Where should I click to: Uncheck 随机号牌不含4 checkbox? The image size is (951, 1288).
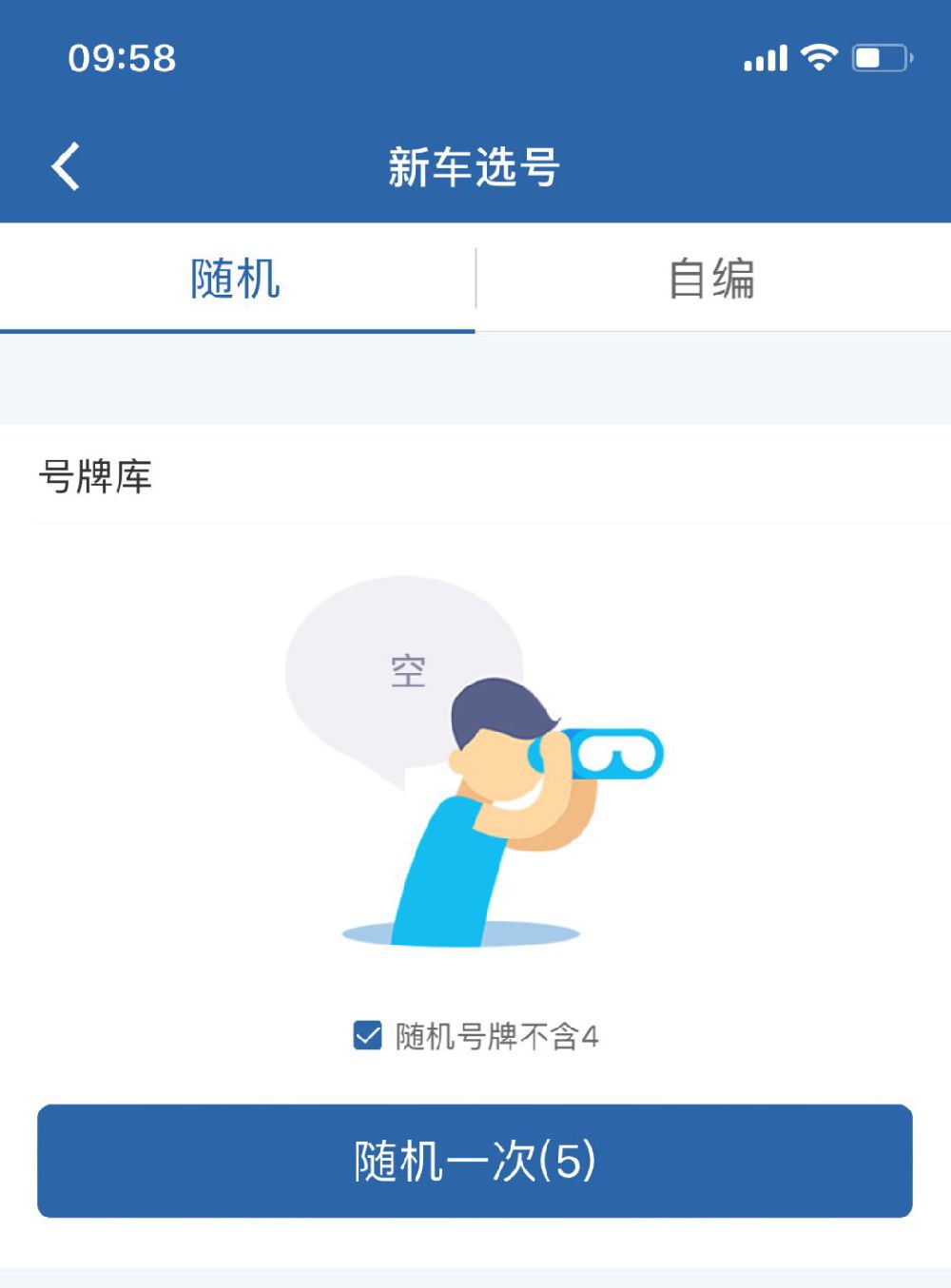368,1035
